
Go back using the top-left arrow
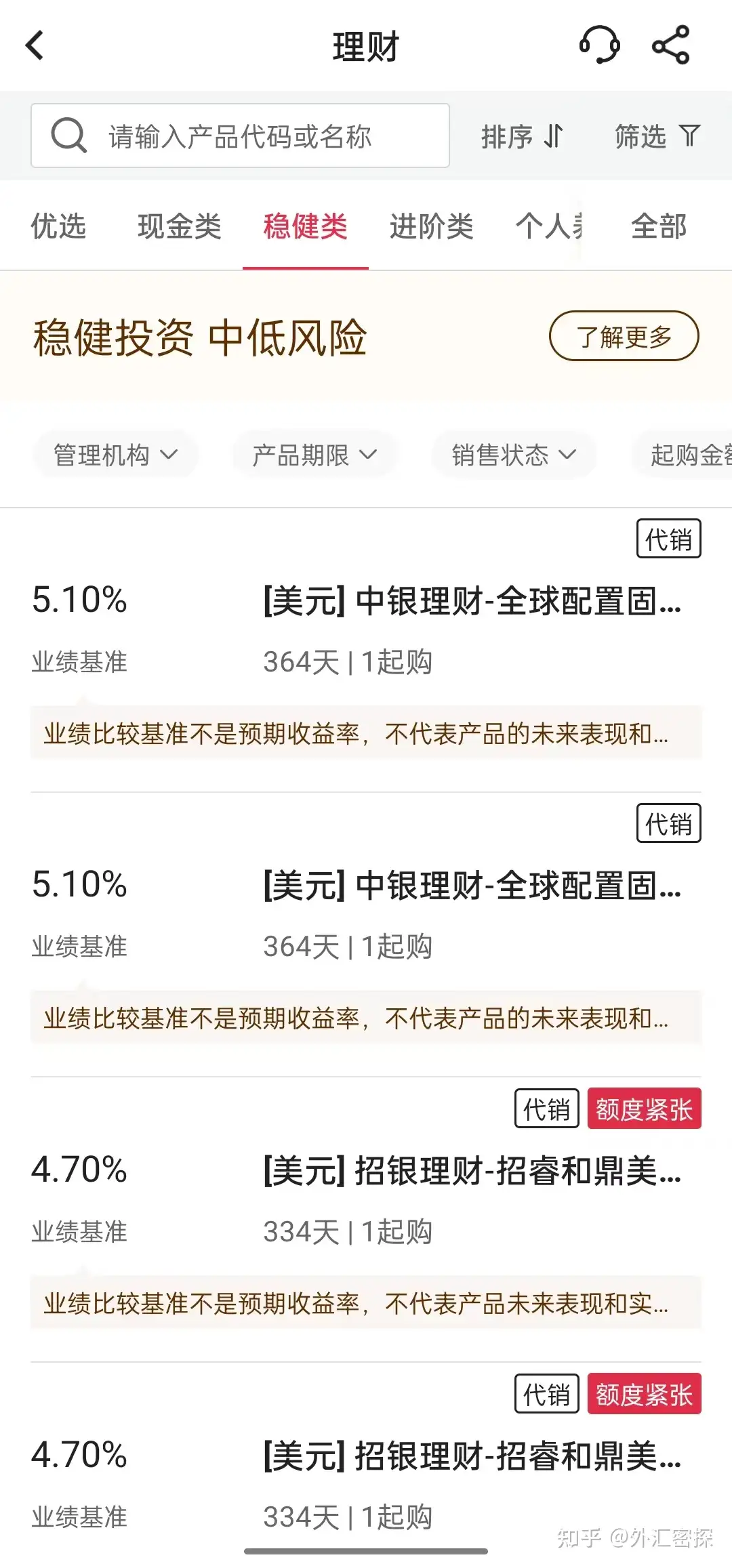[x=35, y=46]
